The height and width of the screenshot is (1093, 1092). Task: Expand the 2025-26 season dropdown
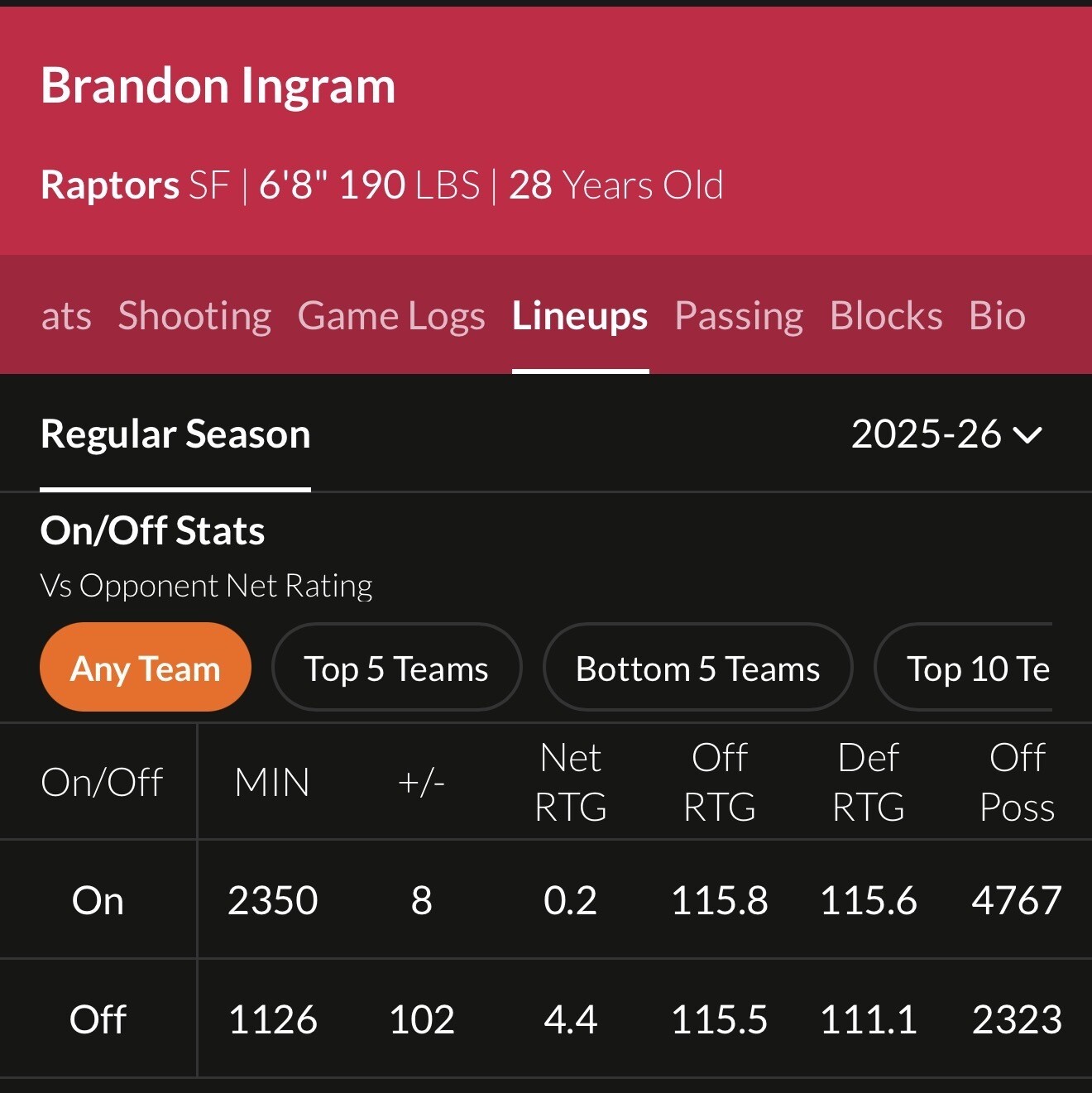click(x=946, y=434)
